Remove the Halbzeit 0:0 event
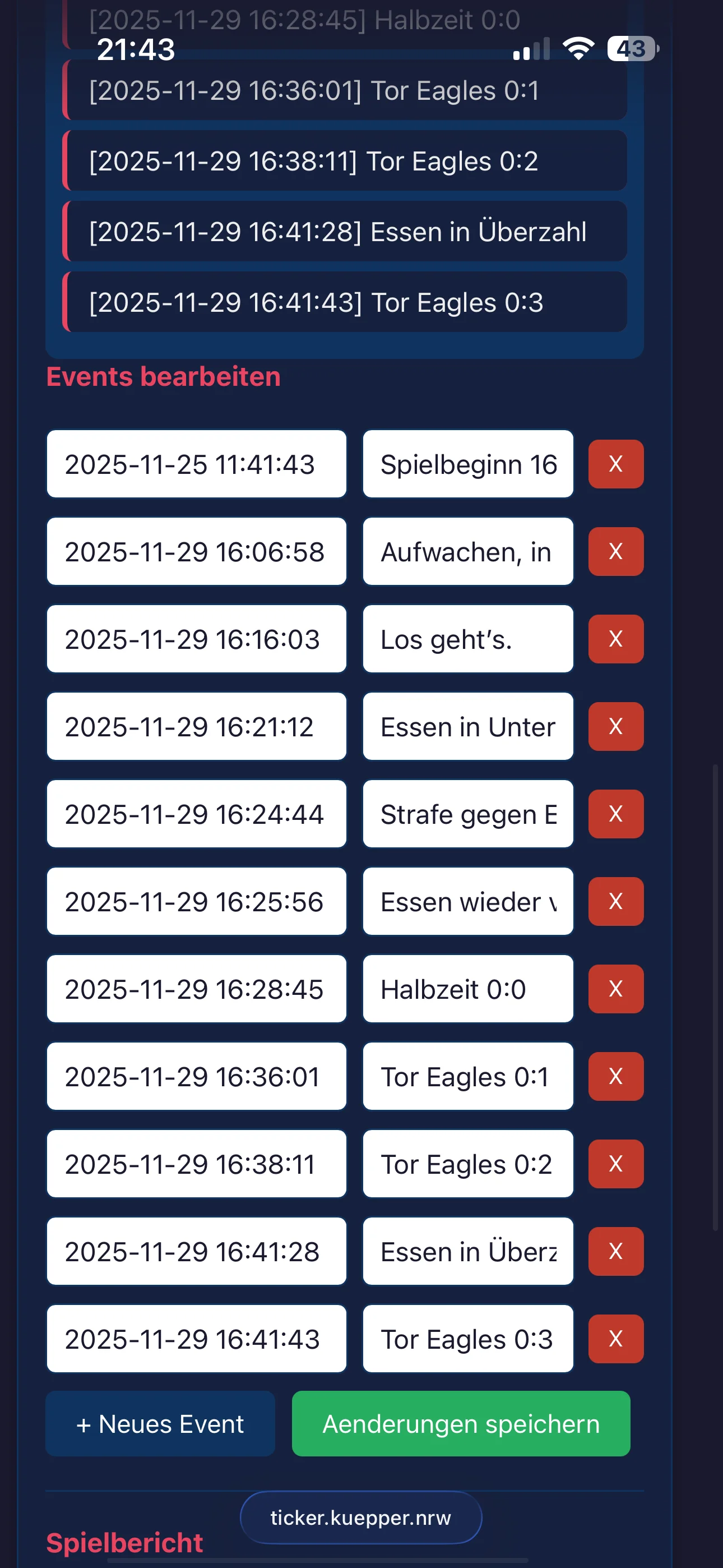723x1568 pixels. [x=615, y=989]
